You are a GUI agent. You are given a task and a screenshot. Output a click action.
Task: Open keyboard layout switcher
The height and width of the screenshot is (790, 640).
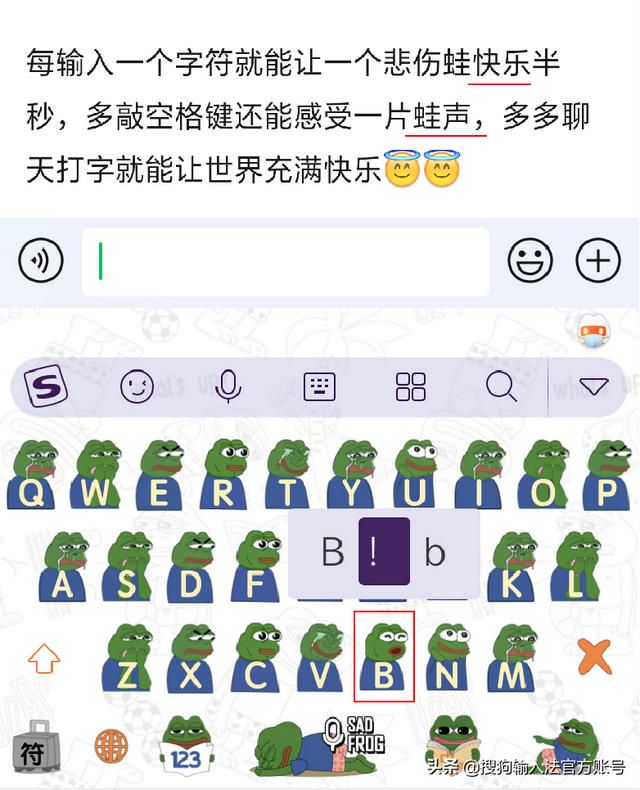coord(319,385)
